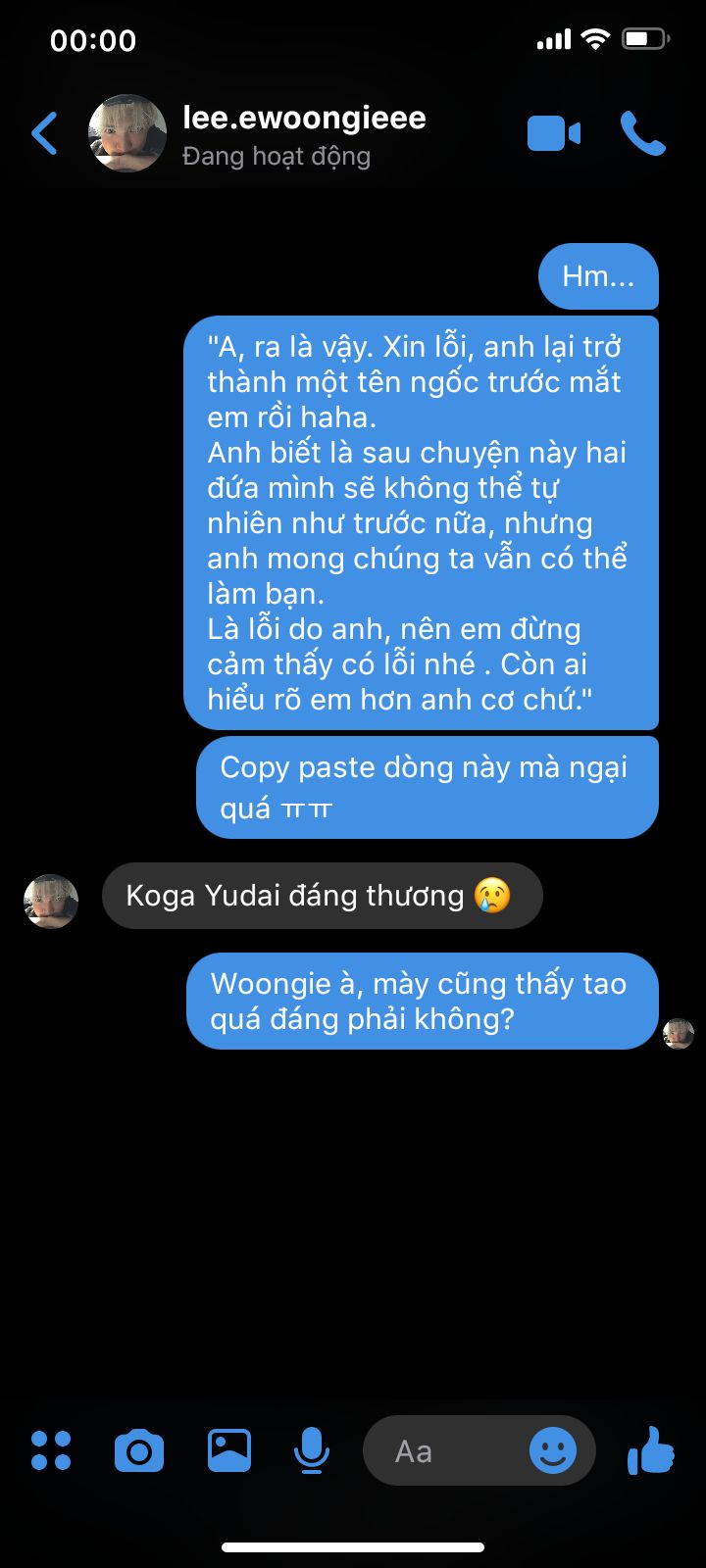Open the emoji picker smiley
Image resolution: width=706 pixels, height=1568 pixels.
(553, 1451)
